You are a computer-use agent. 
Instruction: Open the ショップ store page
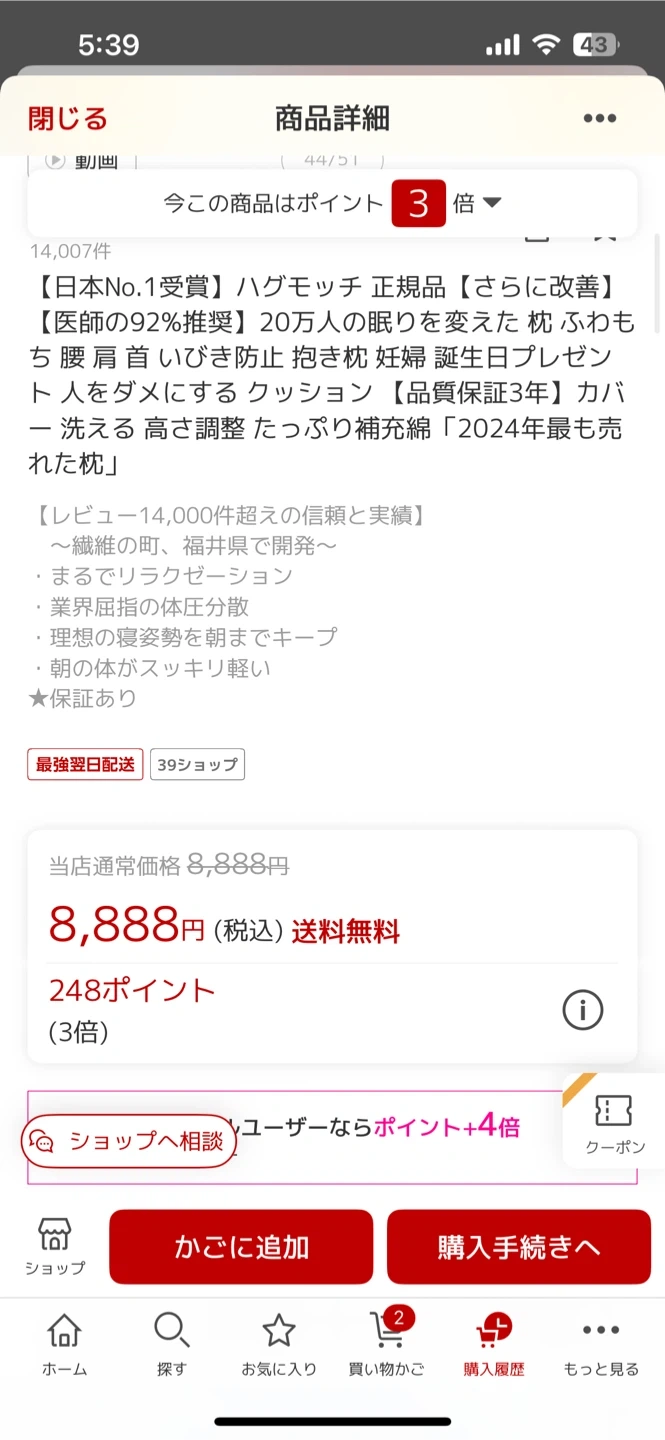pos(55,1246)
